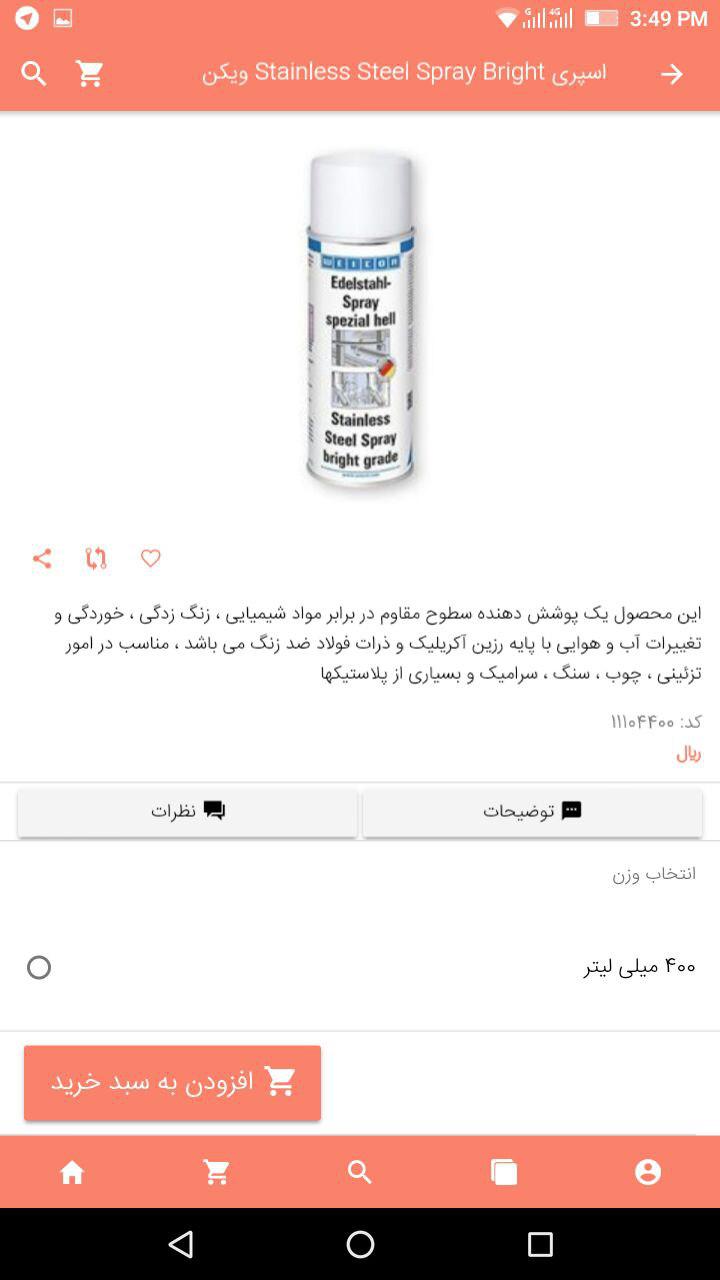Tap the system back button
Screen dimensions: 720x1280
coord(181,1244)
